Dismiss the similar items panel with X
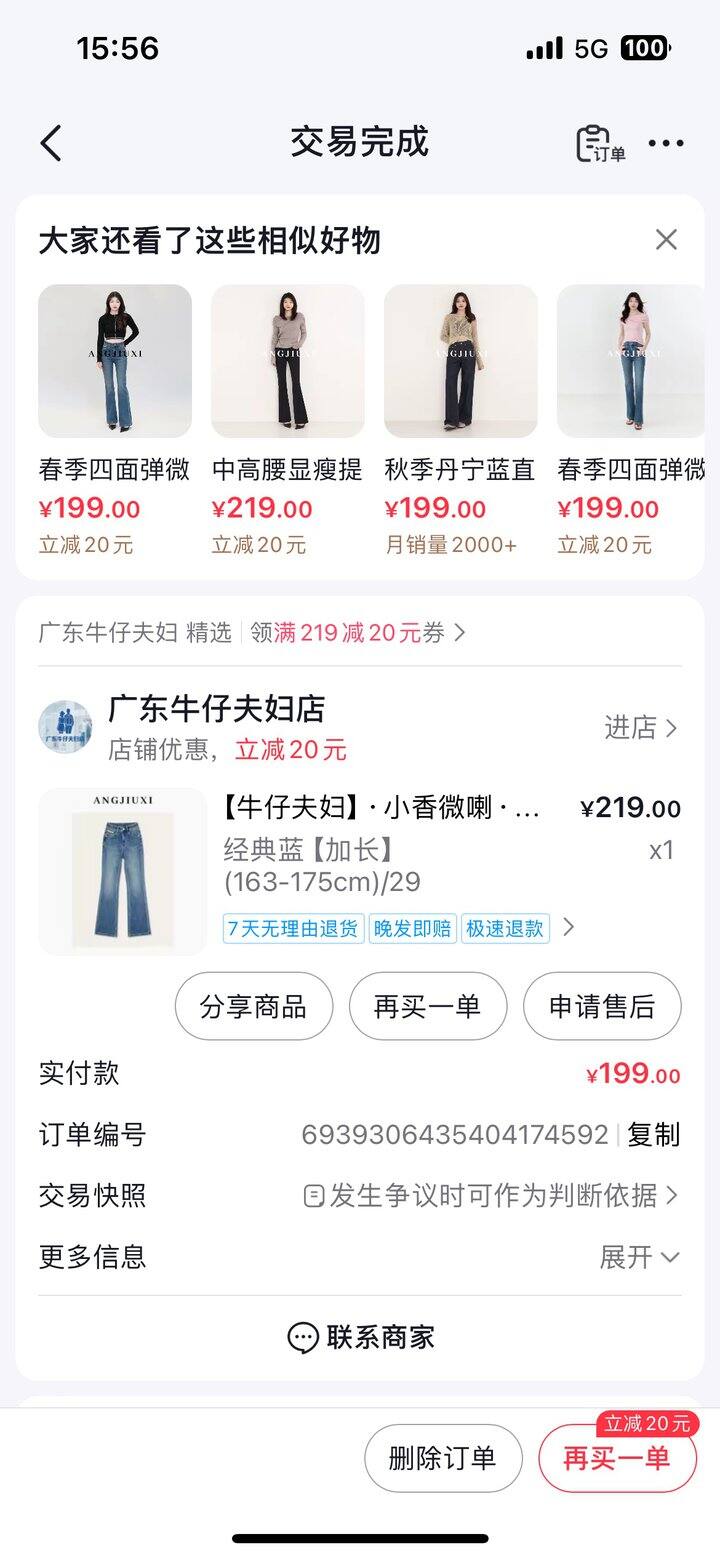 [664, 238]
